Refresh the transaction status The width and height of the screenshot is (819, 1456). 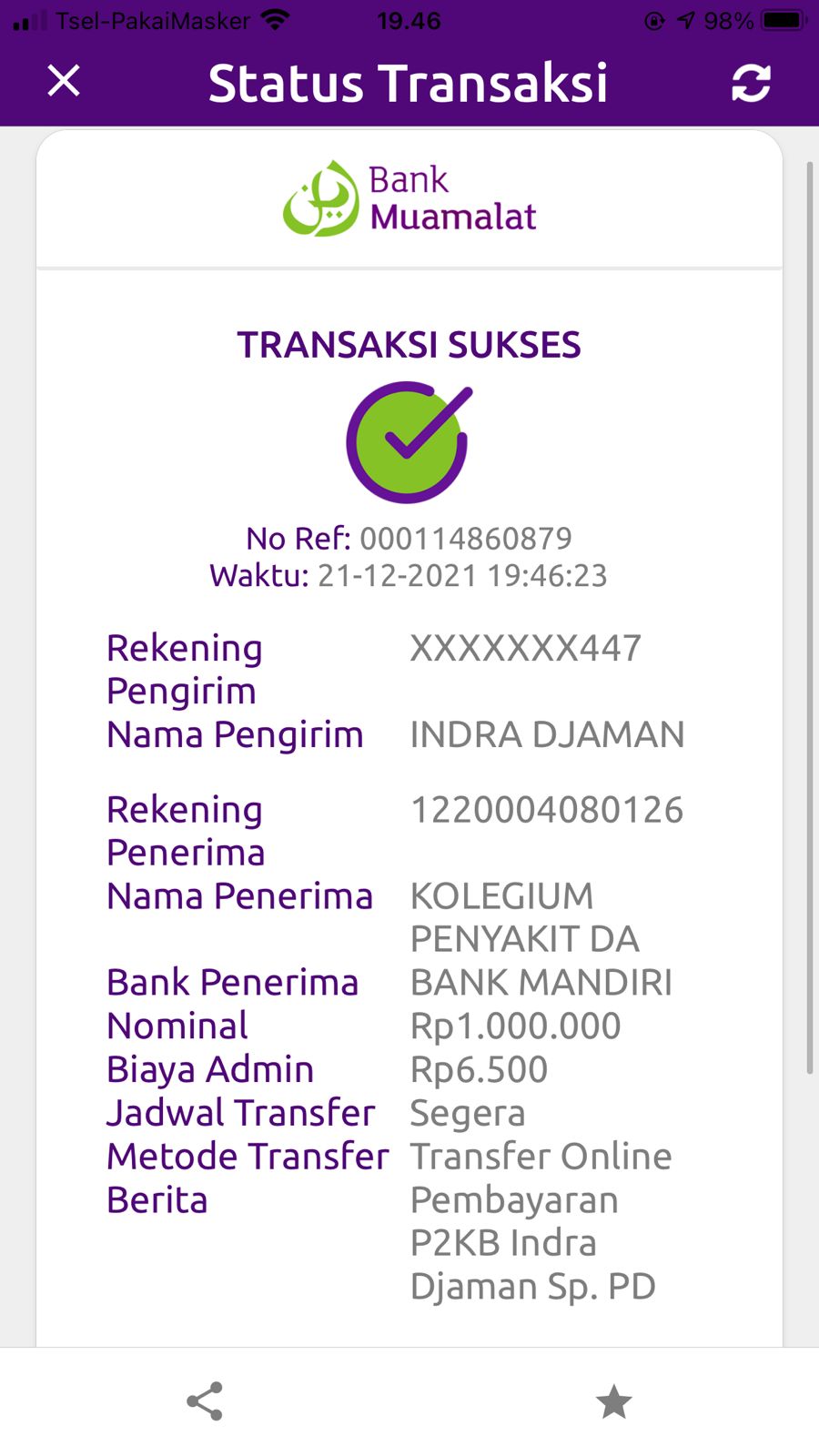pos(751,83)
